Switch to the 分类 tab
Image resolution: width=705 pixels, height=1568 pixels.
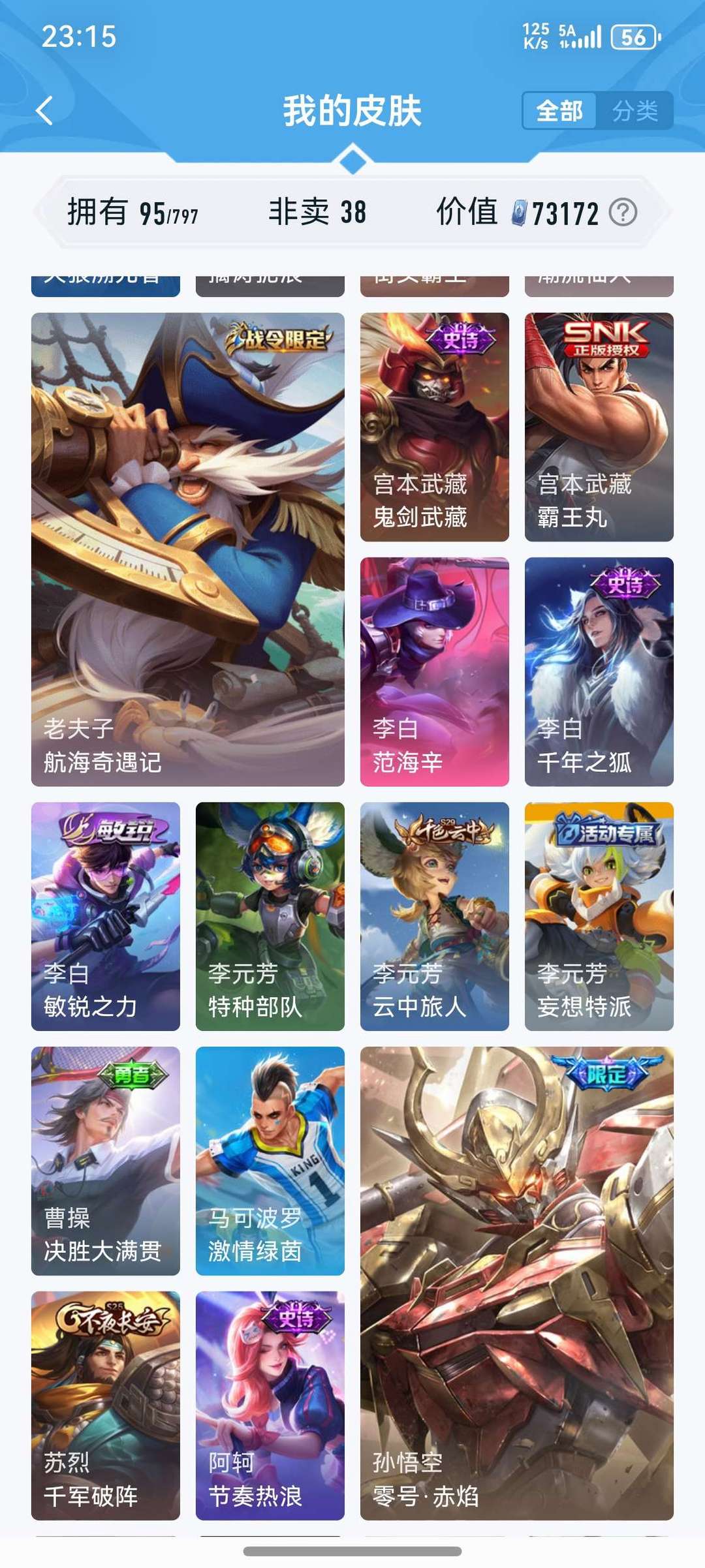click(634, 110)
